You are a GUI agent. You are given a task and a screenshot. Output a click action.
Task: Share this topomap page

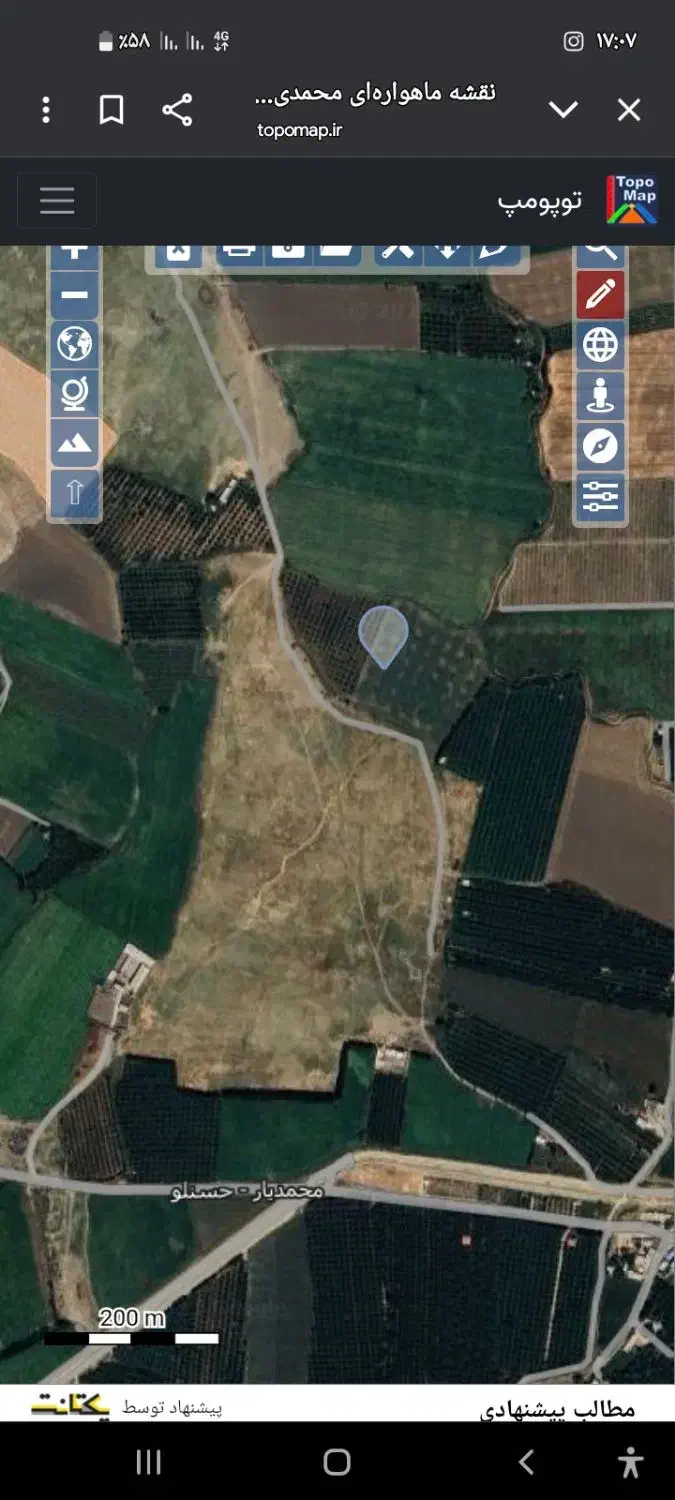[x=177, y=110]
